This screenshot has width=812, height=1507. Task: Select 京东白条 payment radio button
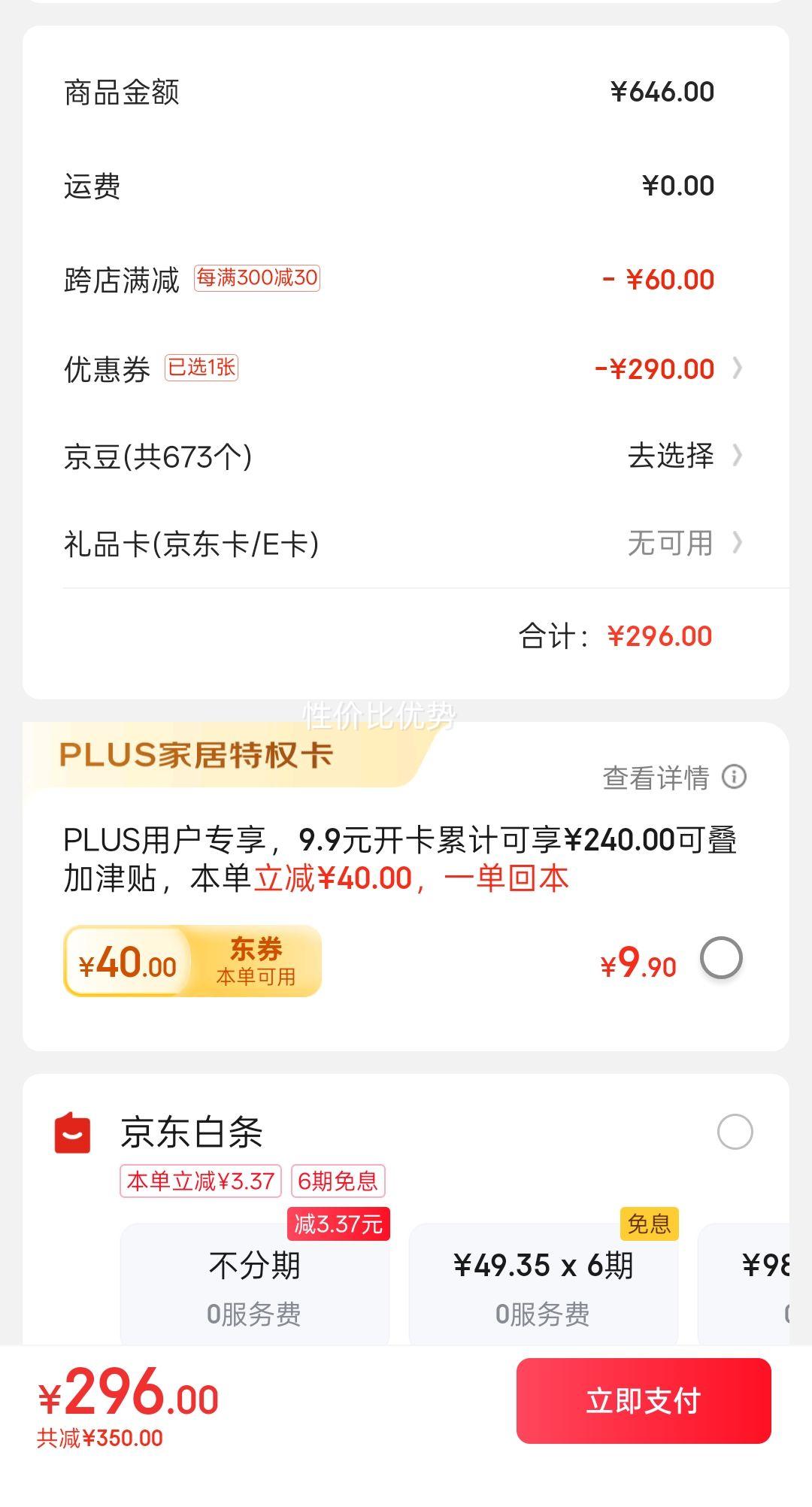coord(735,1132)
